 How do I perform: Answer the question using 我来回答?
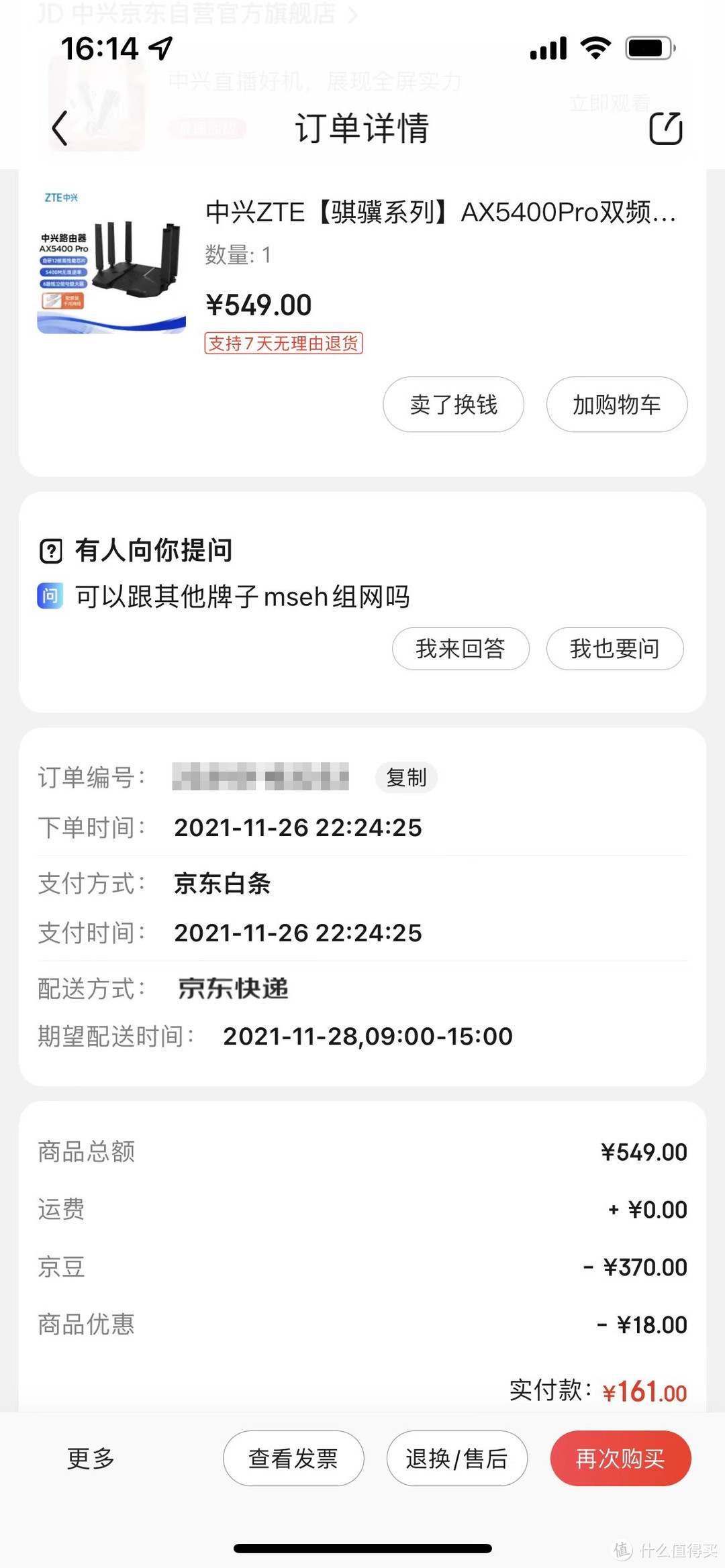tap(461, 649)
